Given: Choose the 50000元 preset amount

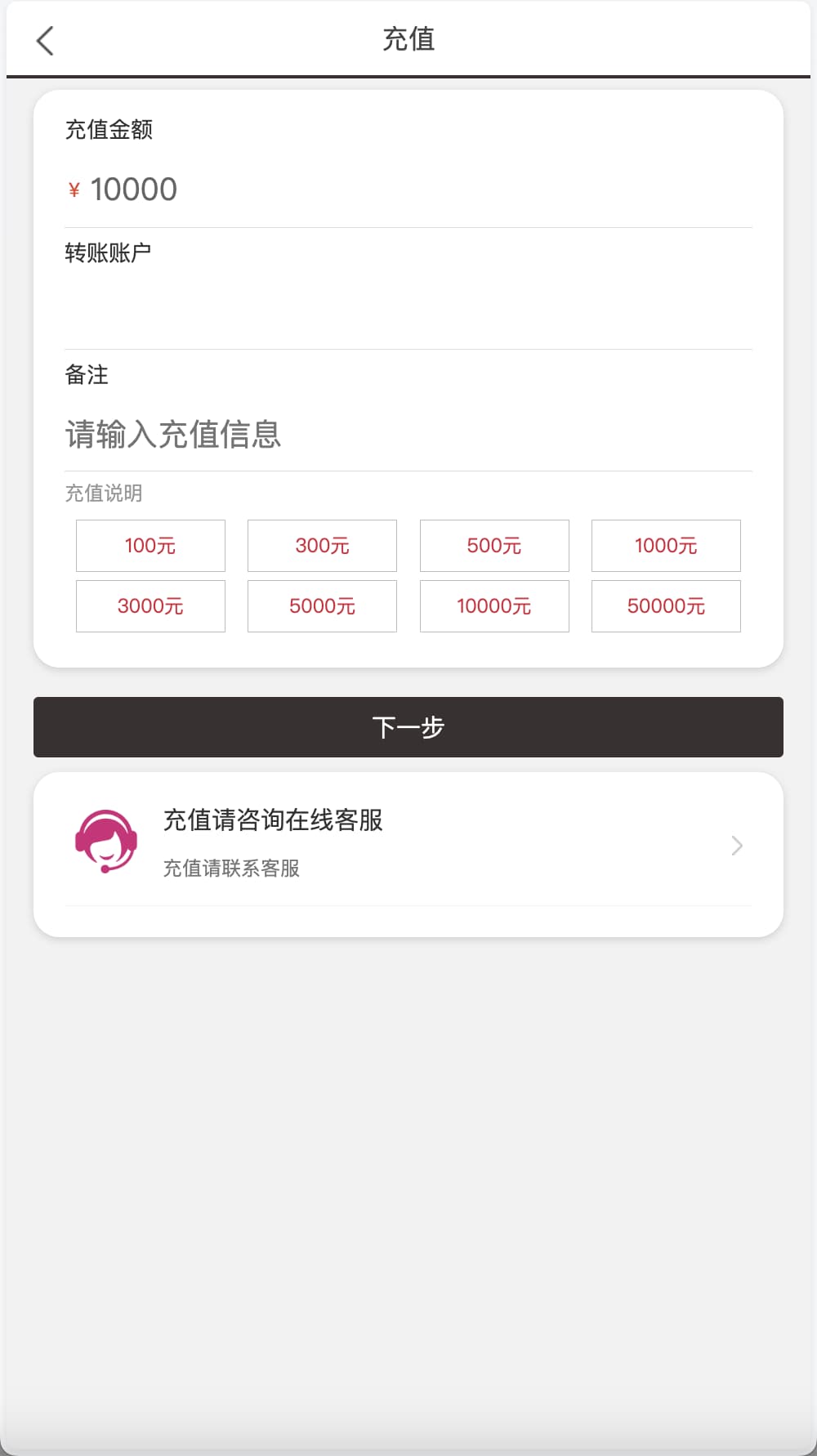Looking at the screenshot, I should [666, 606].
